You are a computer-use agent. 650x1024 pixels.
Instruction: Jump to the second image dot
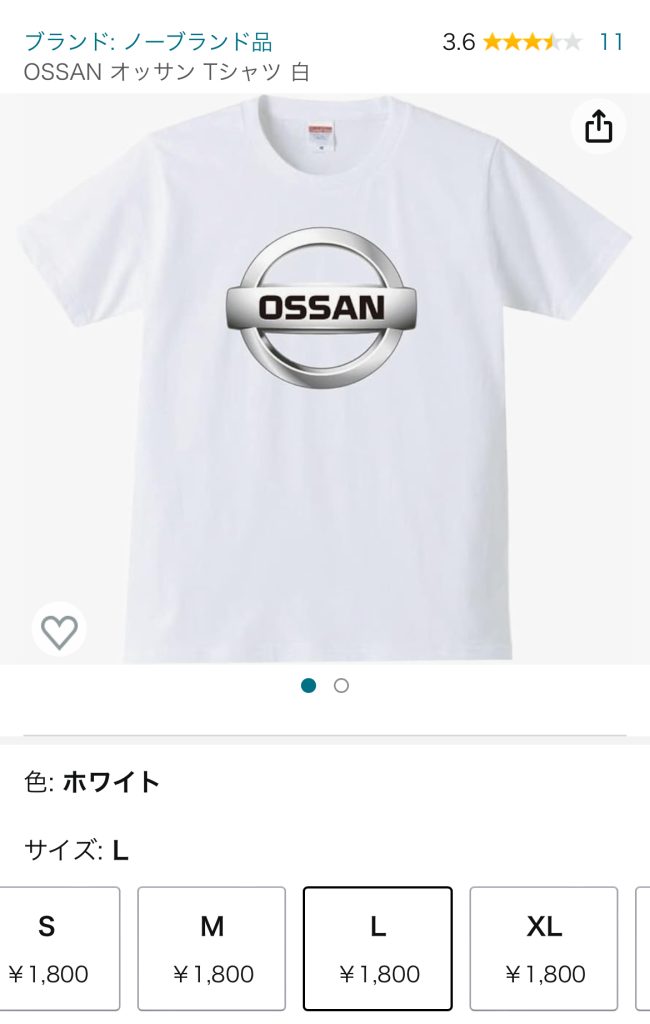coord(341,686)
